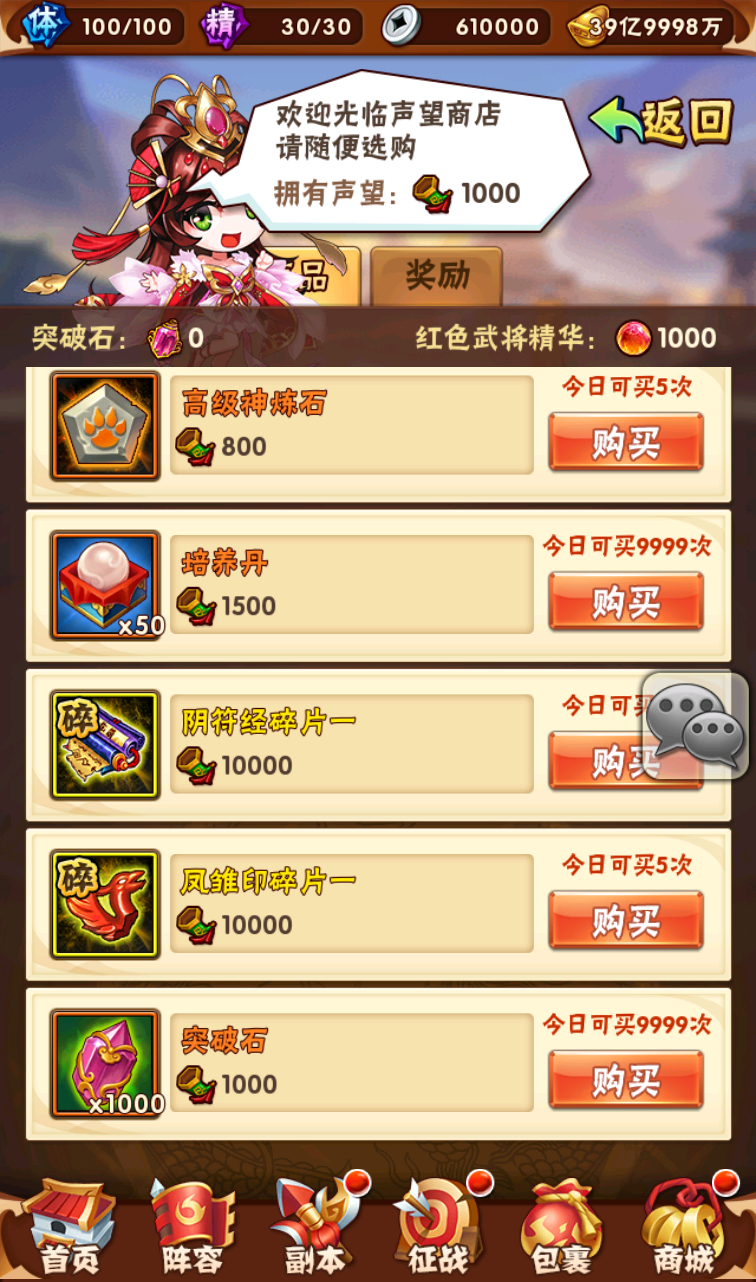Purchase 培养丹 for 1500
756x1282 pixels.
pyautogui.click(x=625, y=601)
